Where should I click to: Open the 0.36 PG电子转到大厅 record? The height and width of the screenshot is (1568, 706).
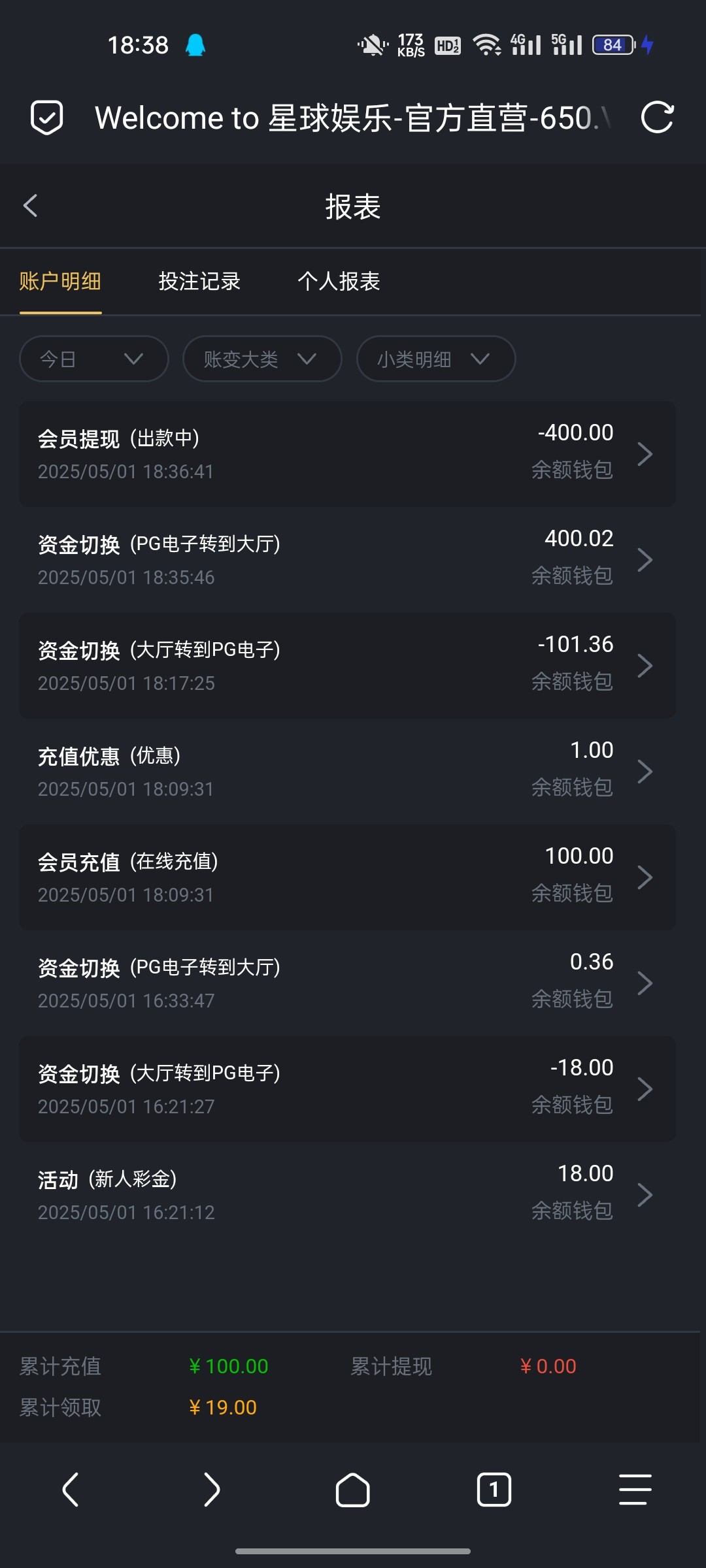(x=347, y=983)
